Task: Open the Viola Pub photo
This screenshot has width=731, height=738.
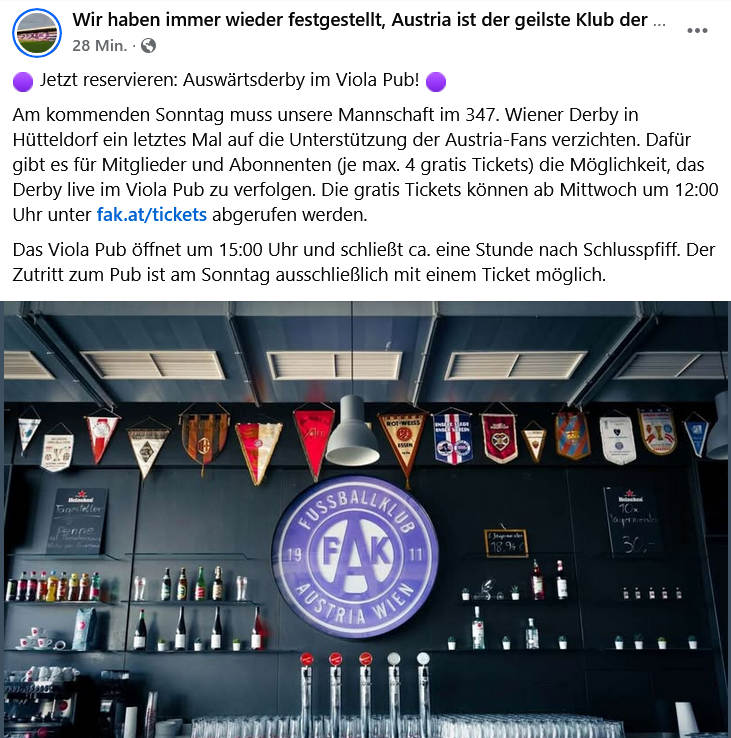Action: tap(365, 520)
